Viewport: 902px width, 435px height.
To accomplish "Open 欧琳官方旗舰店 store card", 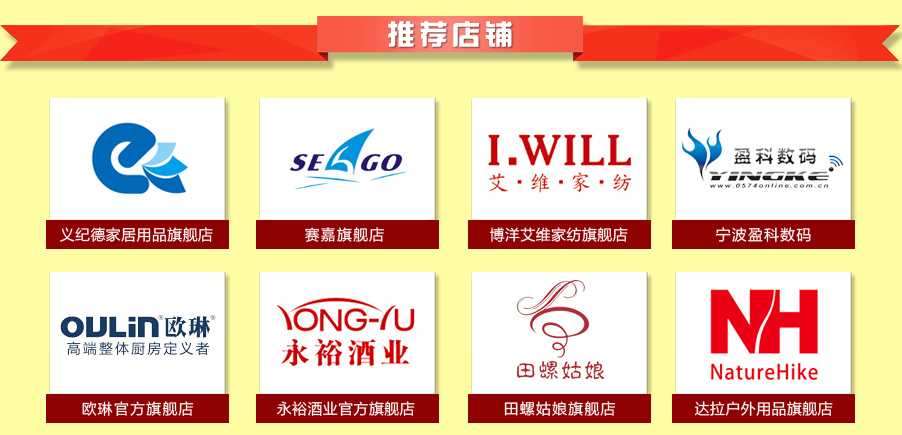I will pos(137,346).
